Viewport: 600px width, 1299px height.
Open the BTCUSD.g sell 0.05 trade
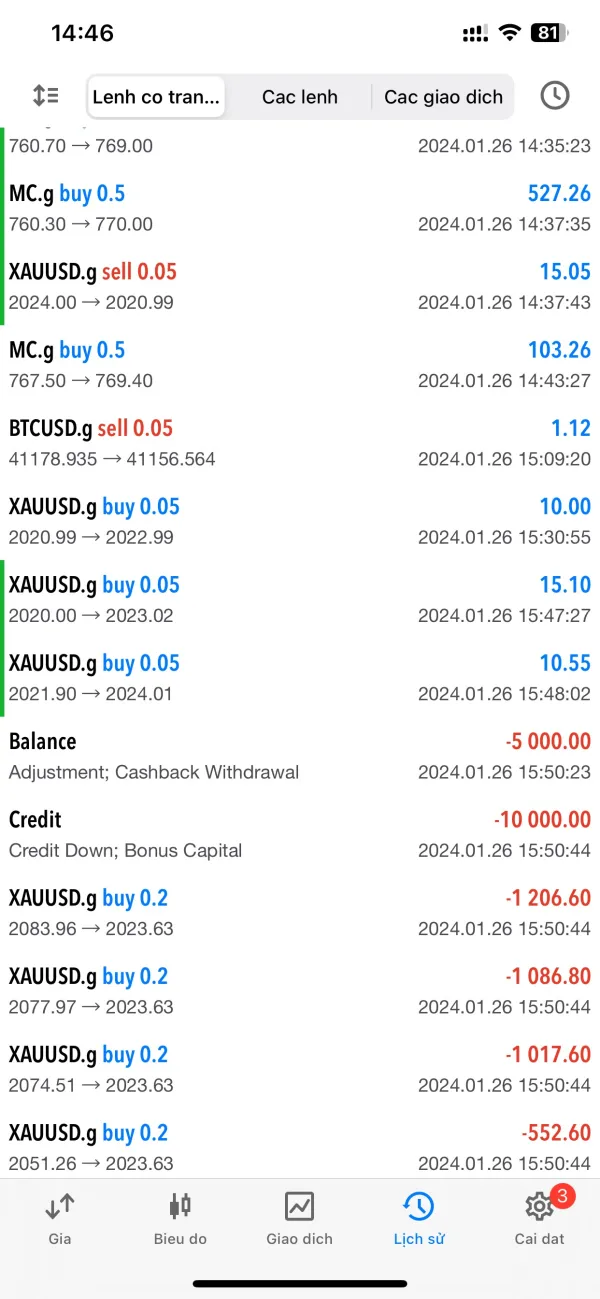[300, 443]
